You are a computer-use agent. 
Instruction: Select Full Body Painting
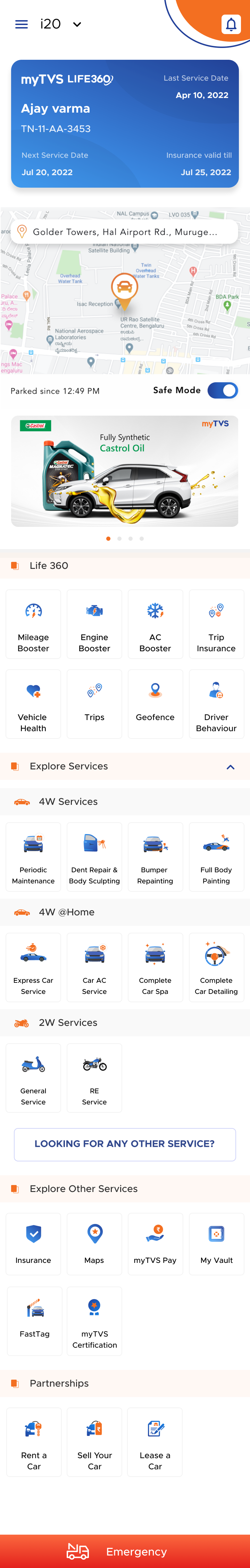[x=216, y=856]
